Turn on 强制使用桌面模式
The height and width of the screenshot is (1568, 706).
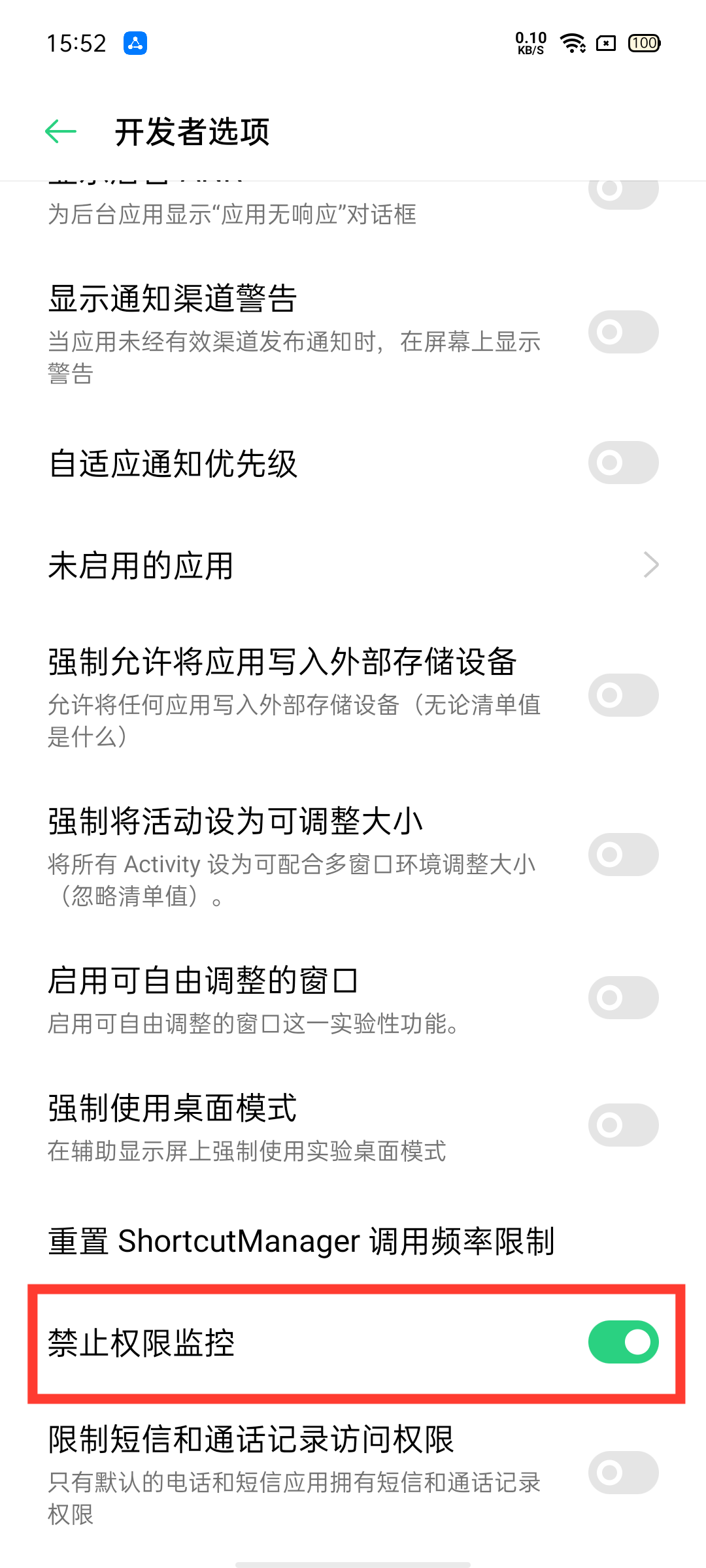click(x=623, y=1124)
